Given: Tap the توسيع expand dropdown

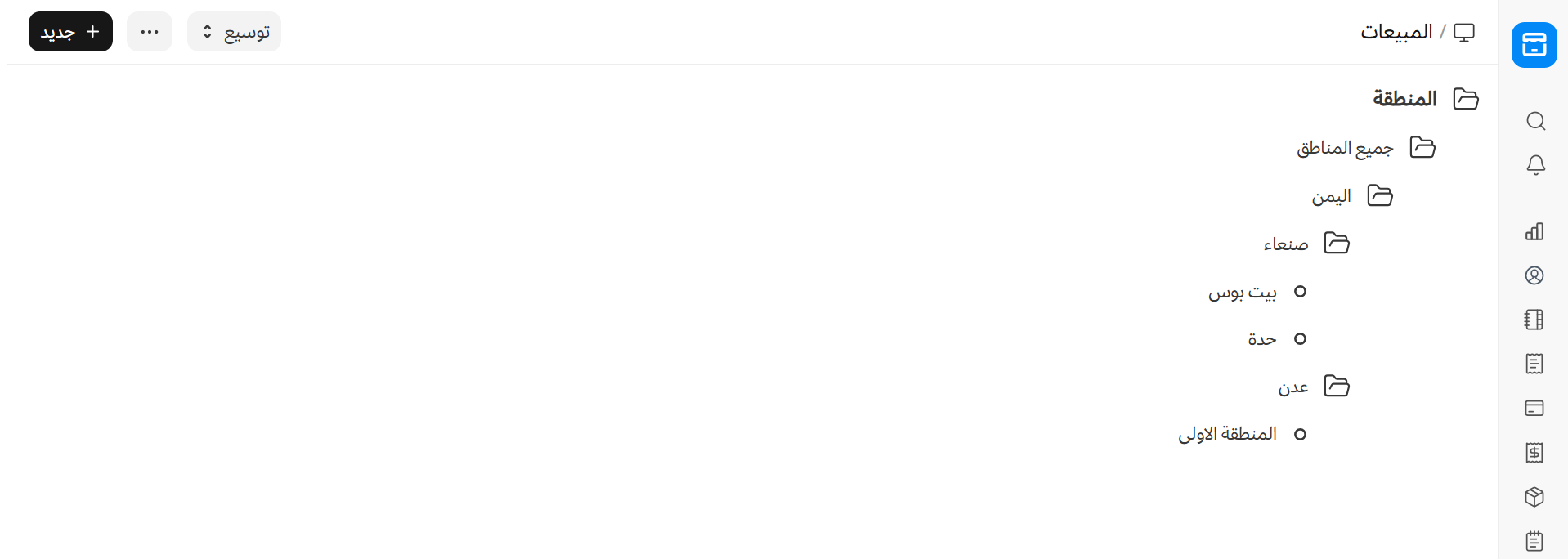Looking at the screenshot, I should (x=234, y=32).
